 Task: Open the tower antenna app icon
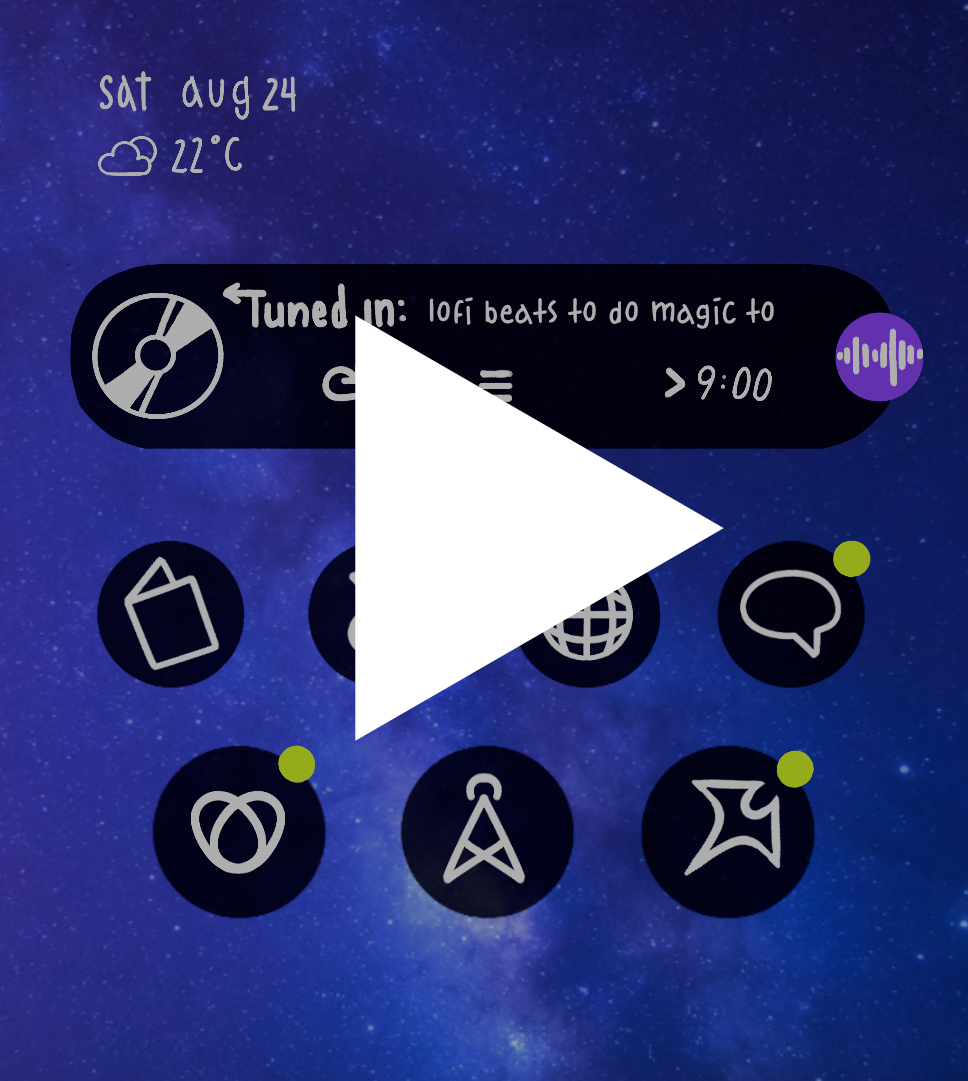(x=486, y=831)
